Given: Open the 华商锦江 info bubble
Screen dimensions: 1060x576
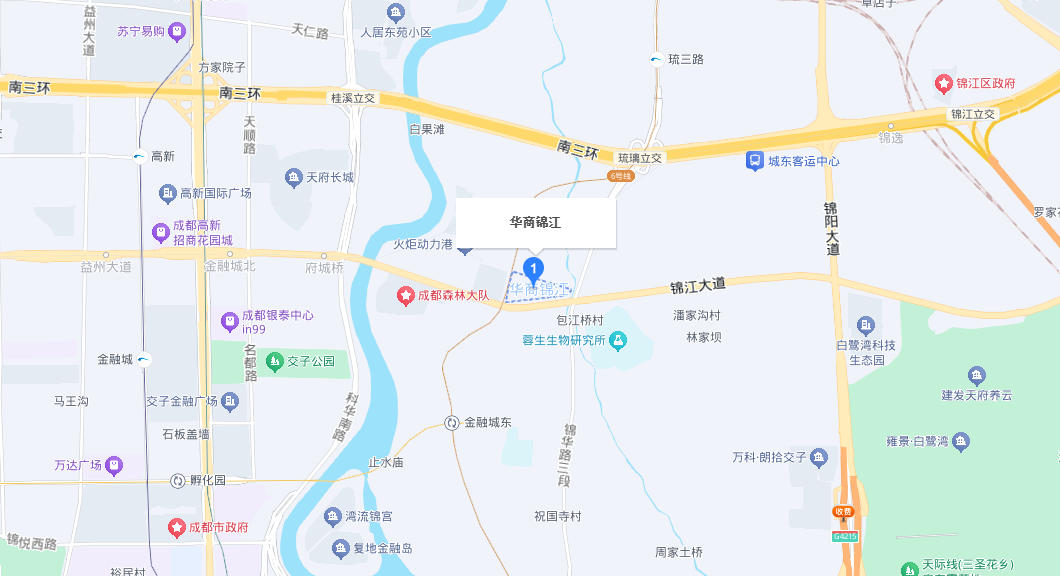Looking at the screenshot, I should (536, 223).
